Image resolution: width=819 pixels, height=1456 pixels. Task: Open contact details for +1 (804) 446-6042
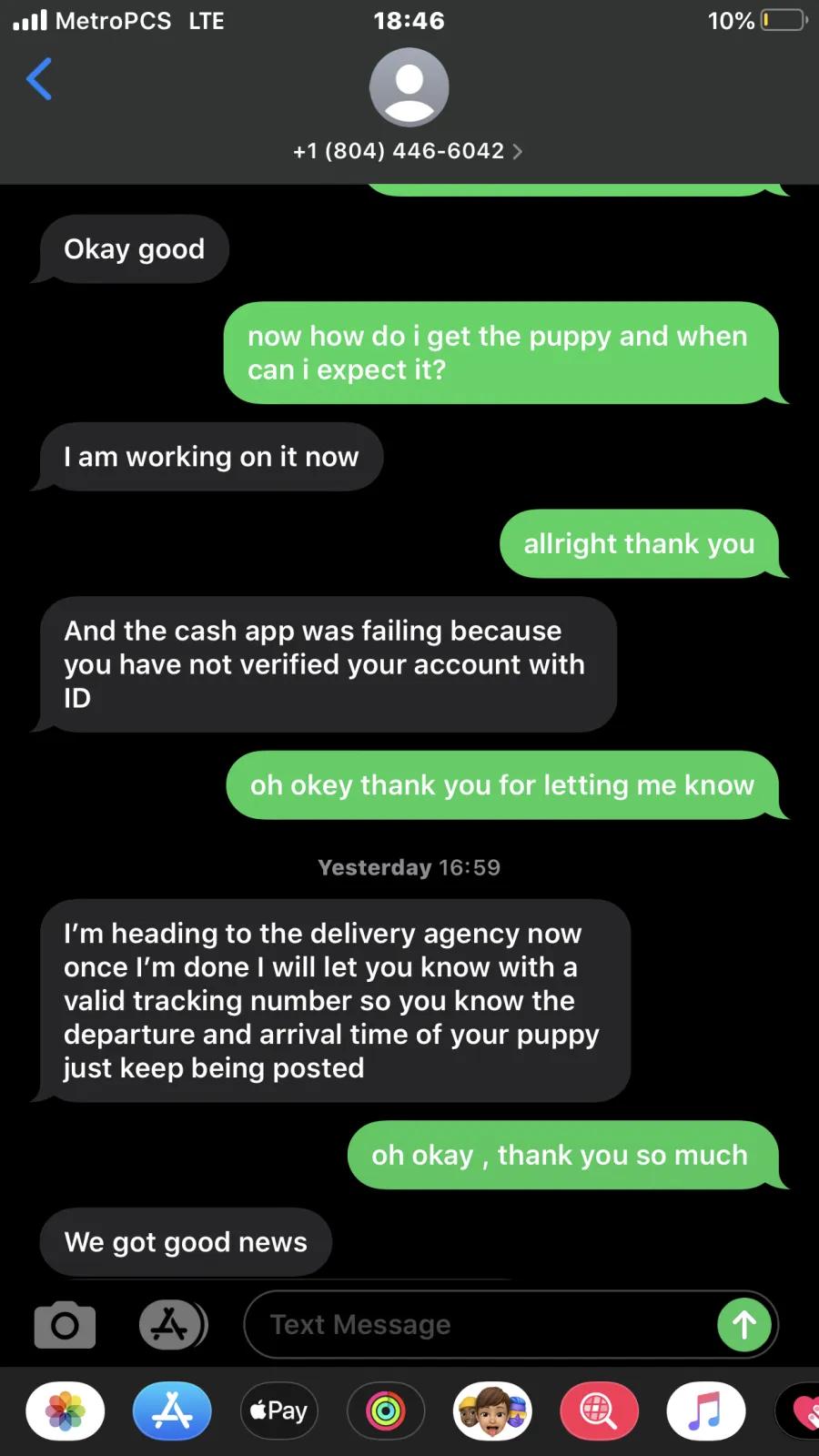pyautogui.click(x=409, y=151)
